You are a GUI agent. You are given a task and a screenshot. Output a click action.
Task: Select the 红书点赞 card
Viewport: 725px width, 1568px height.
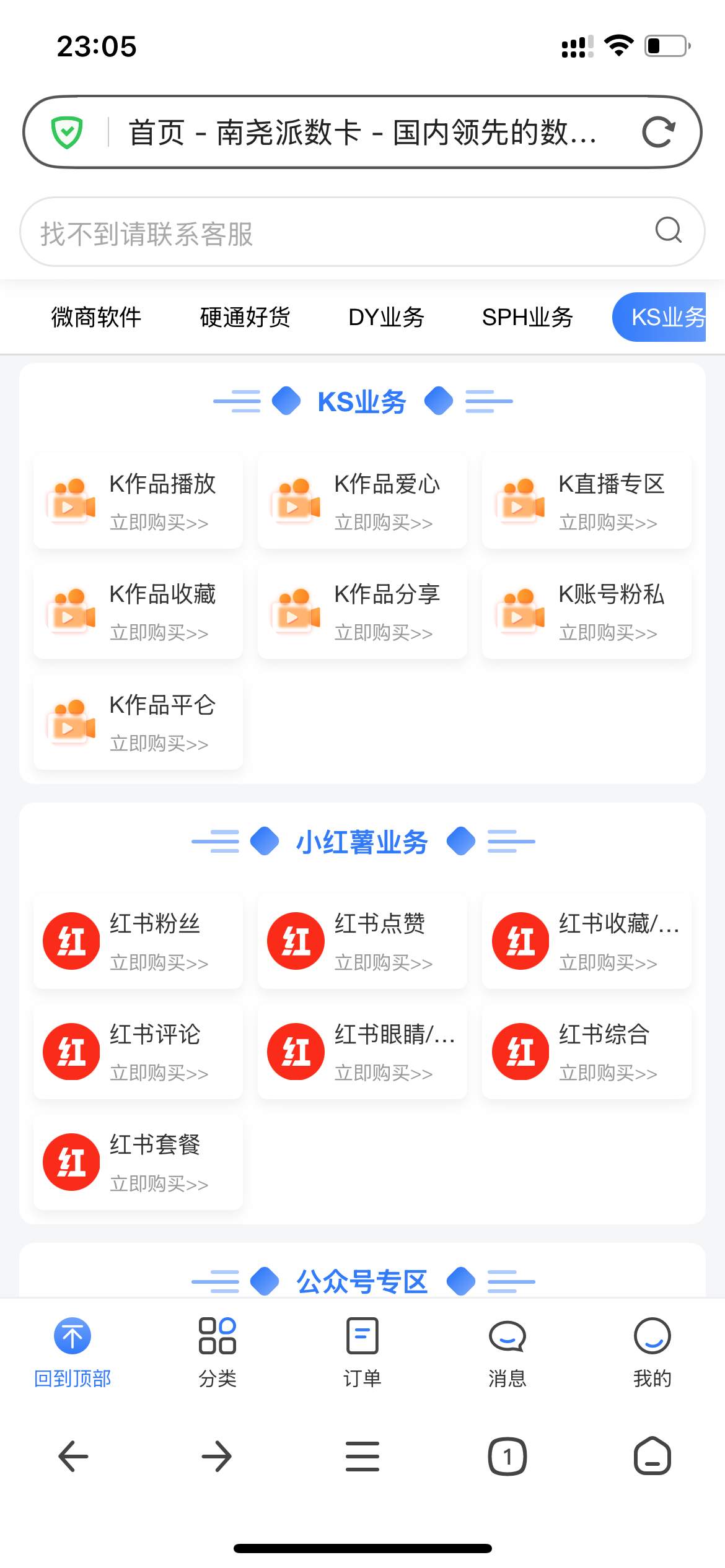coord(362,941)
